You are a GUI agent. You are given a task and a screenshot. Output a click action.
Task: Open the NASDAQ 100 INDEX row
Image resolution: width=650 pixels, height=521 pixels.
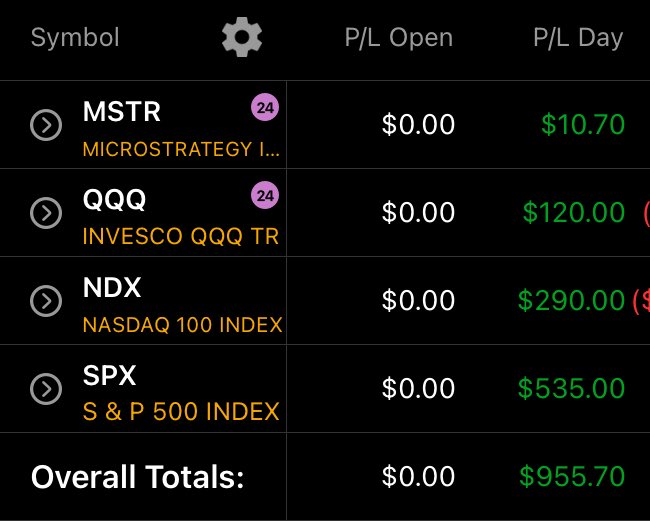[x=325, y=300]
